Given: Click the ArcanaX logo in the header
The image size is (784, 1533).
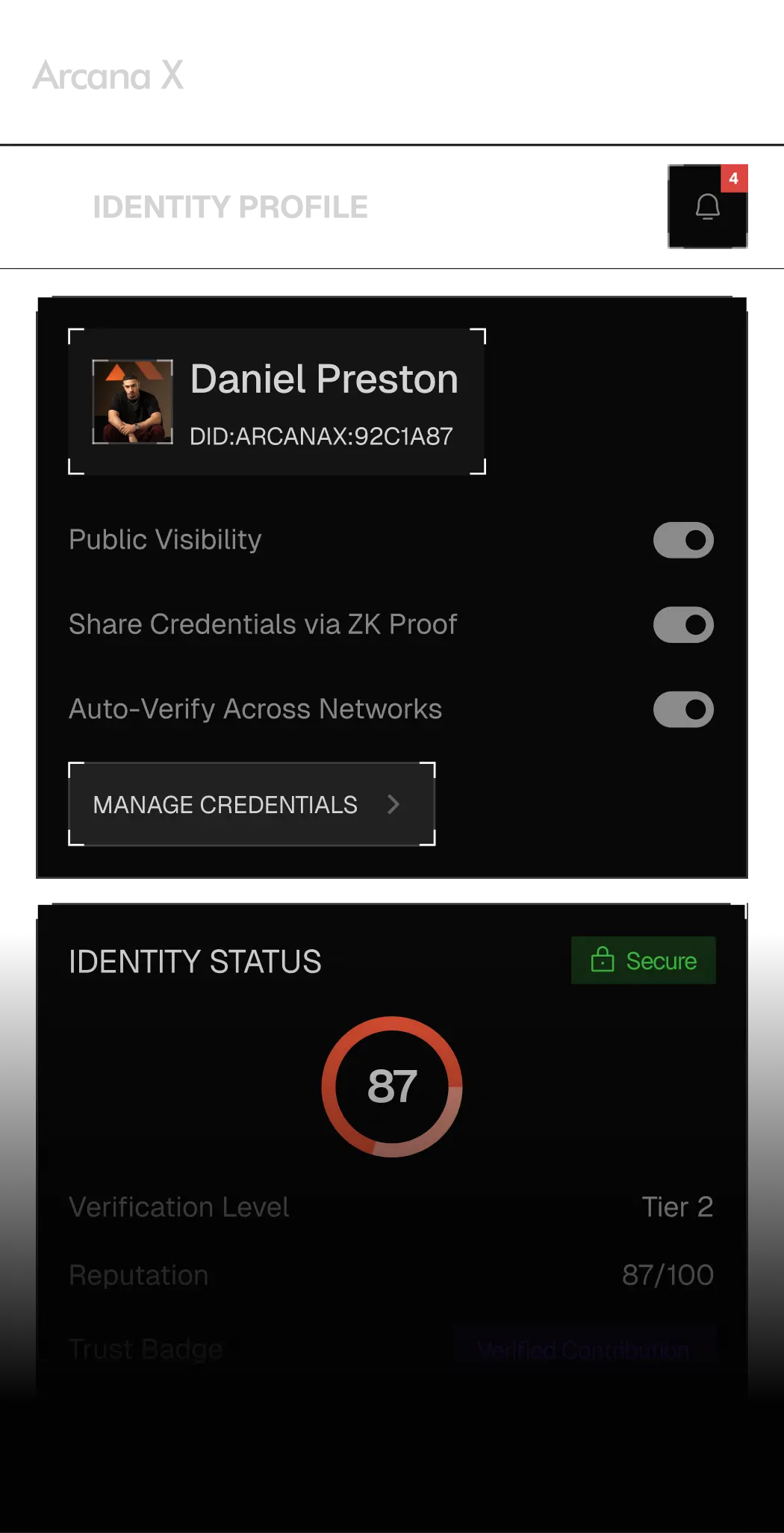Looking at the screenshot, I should (x=108, y=72).
